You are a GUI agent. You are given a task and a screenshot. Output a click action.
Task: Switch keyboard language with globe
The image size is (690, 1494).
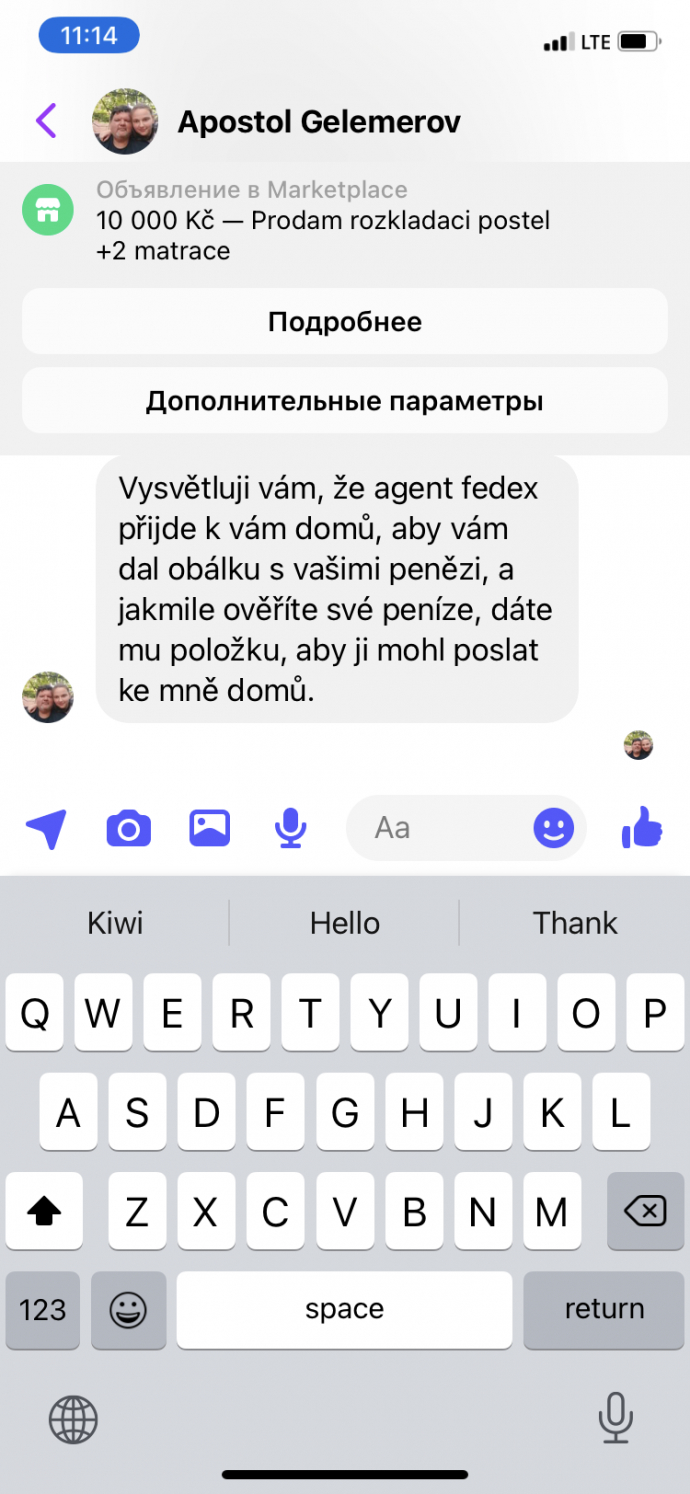[73, 1418]
